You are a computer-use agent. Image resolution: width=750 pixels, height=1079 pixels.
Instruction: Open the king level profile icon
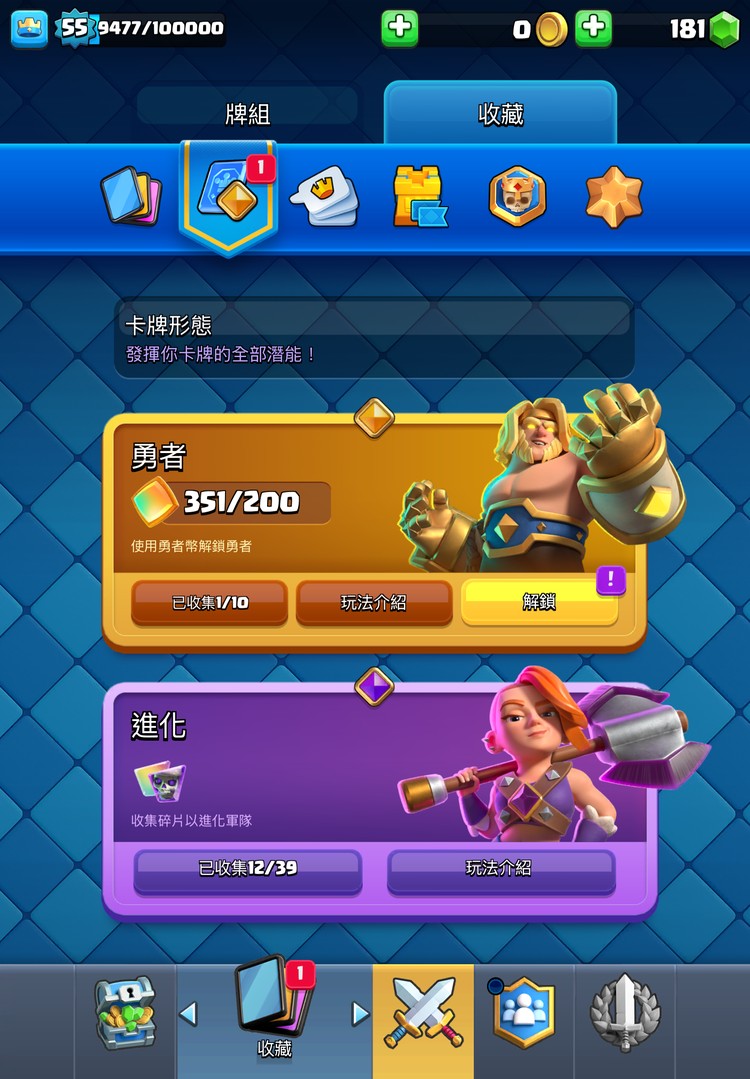[x=29, y=28]
